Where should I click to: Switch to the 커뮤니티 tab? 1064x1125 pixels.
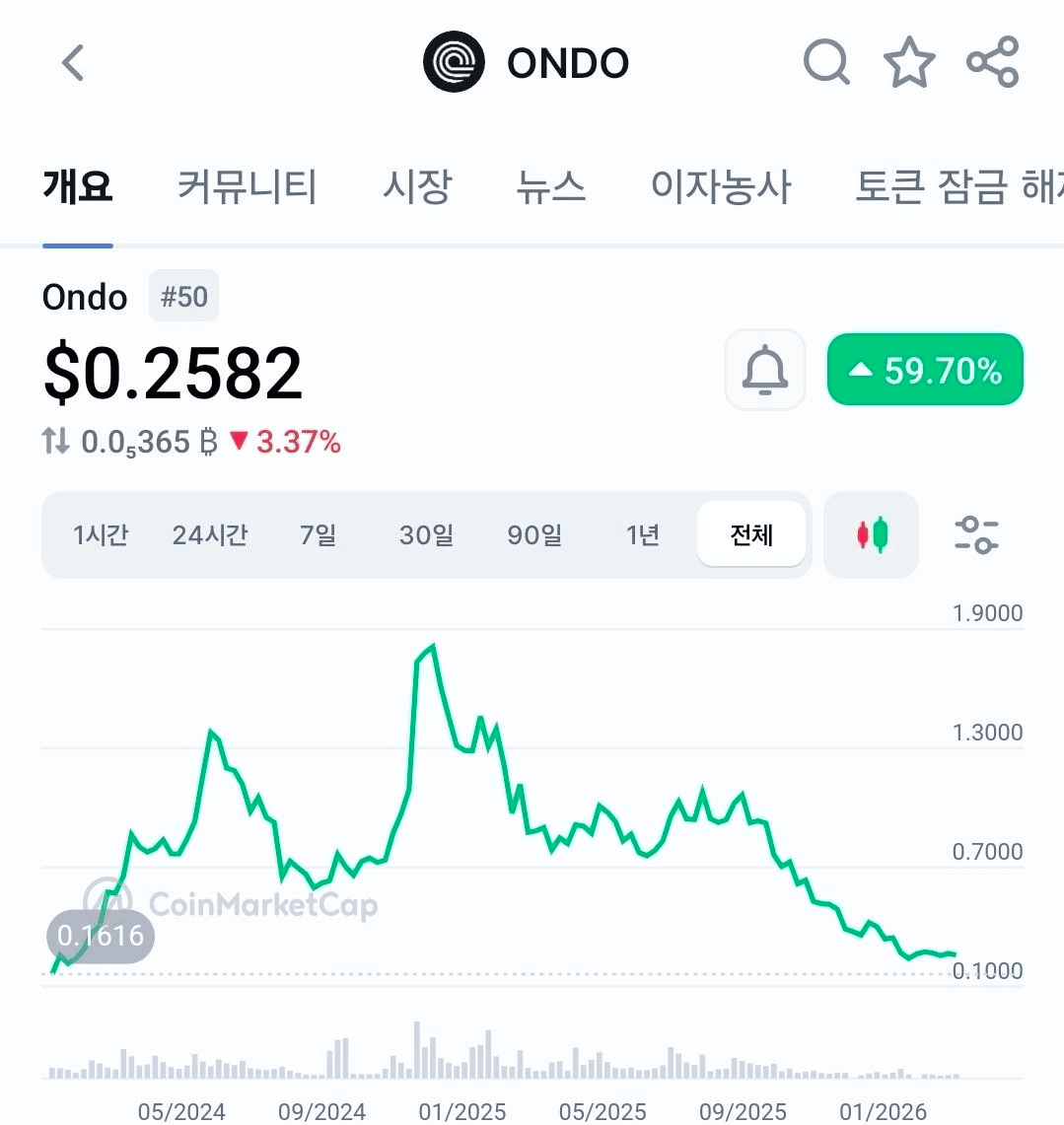click(x=247, y=186)
